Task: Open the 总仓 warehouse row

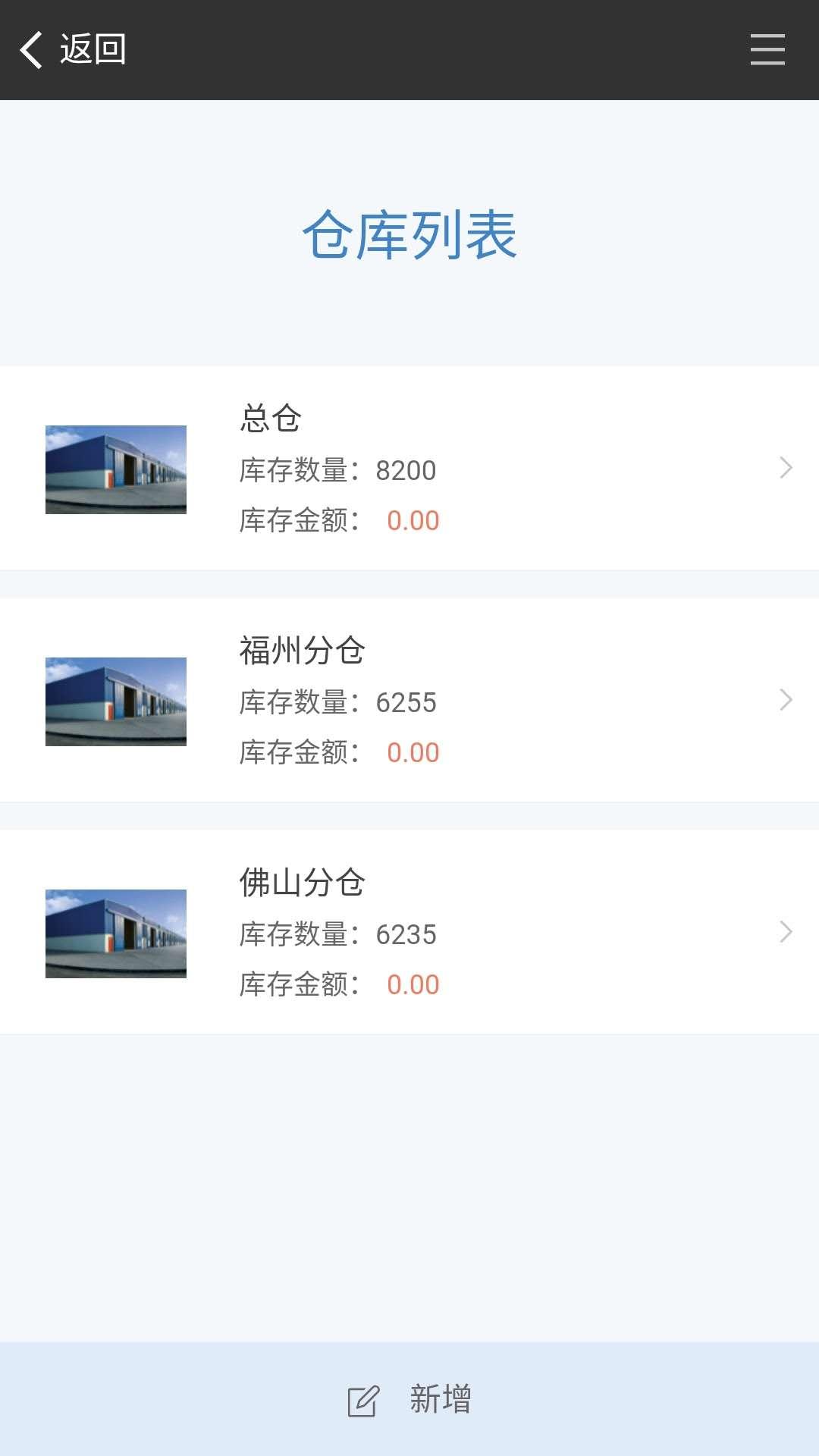Action: pos(409,468)
